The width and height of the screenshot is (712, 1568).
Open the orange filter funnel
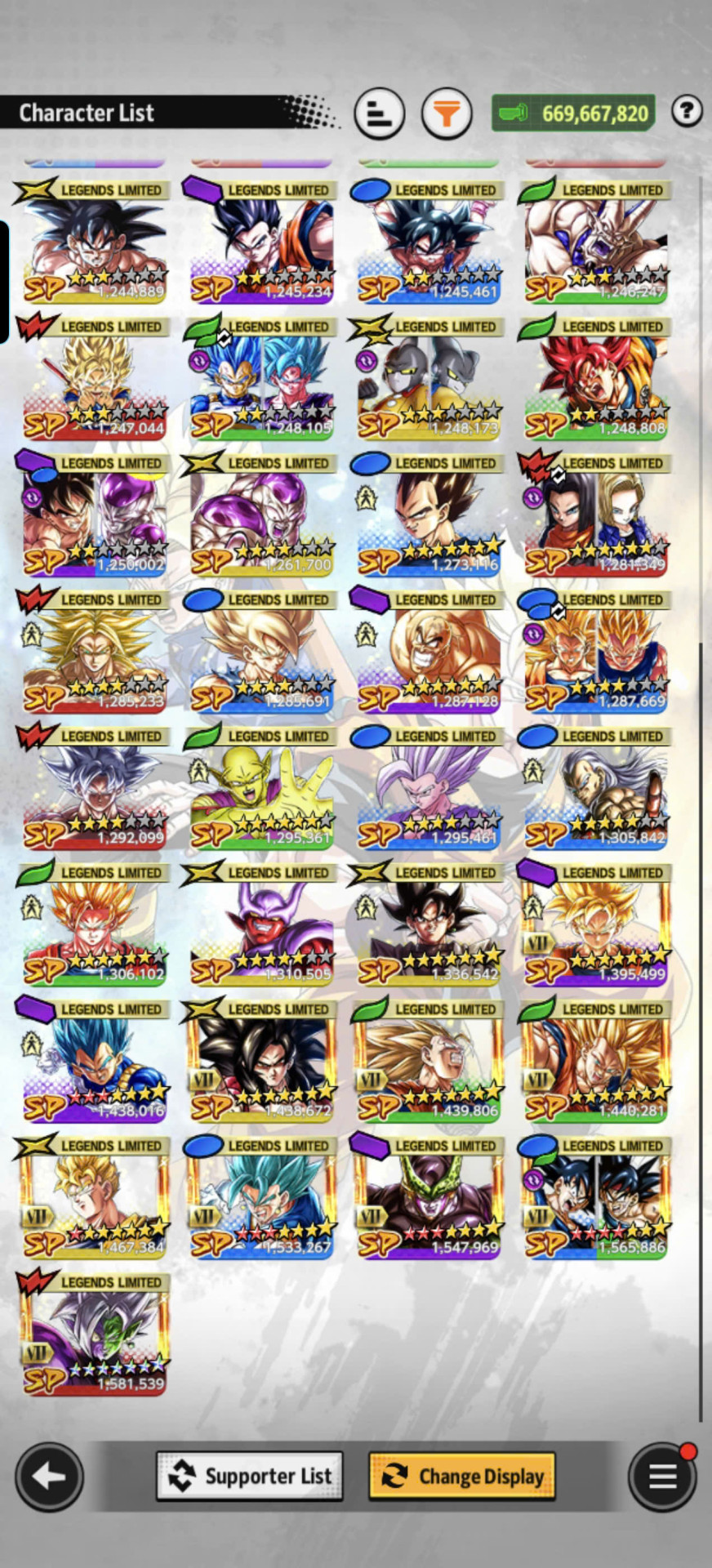pos(447,114)
